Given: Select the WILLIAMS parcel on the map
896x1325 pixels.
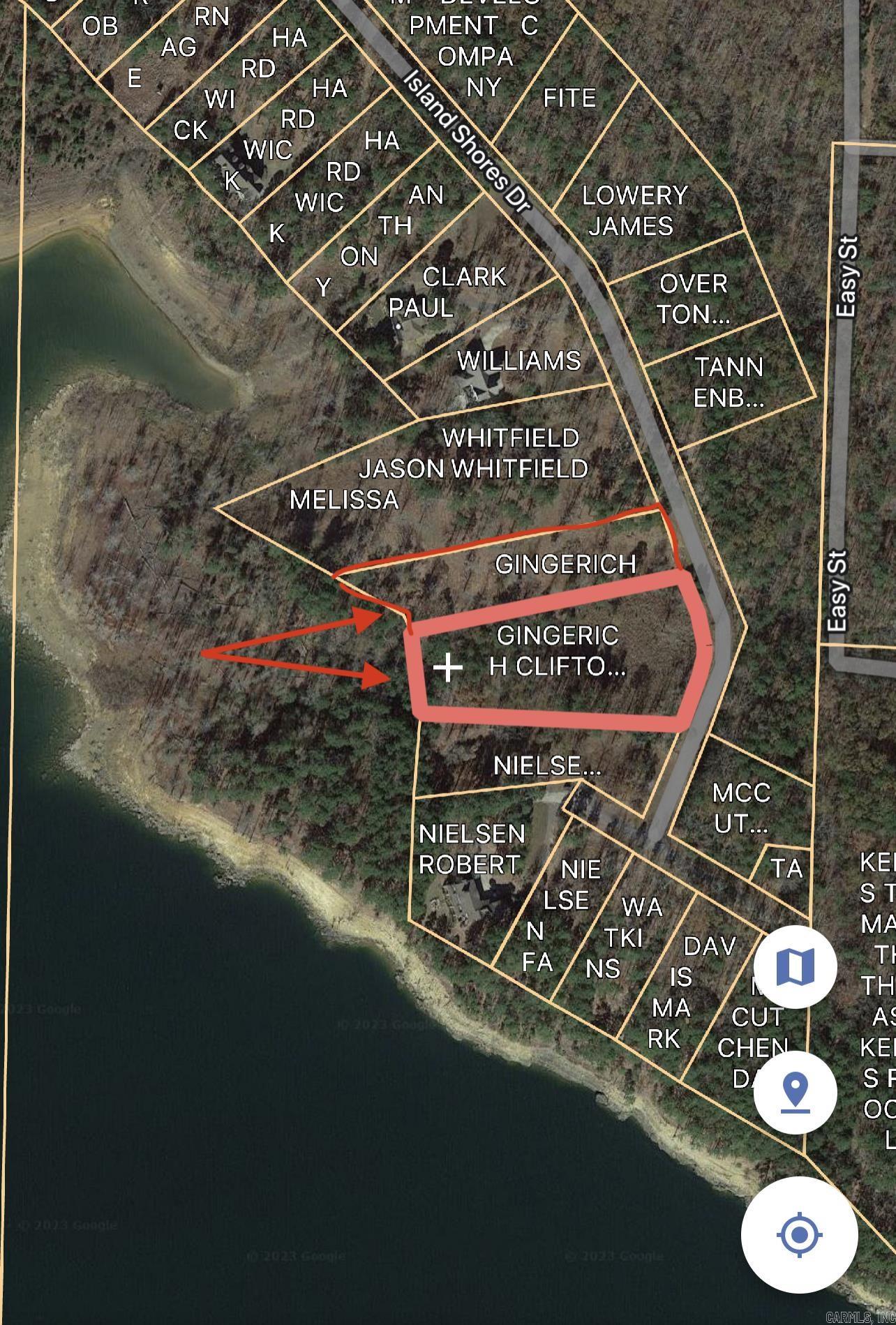Looking at the screenshot, I should 518,361.
